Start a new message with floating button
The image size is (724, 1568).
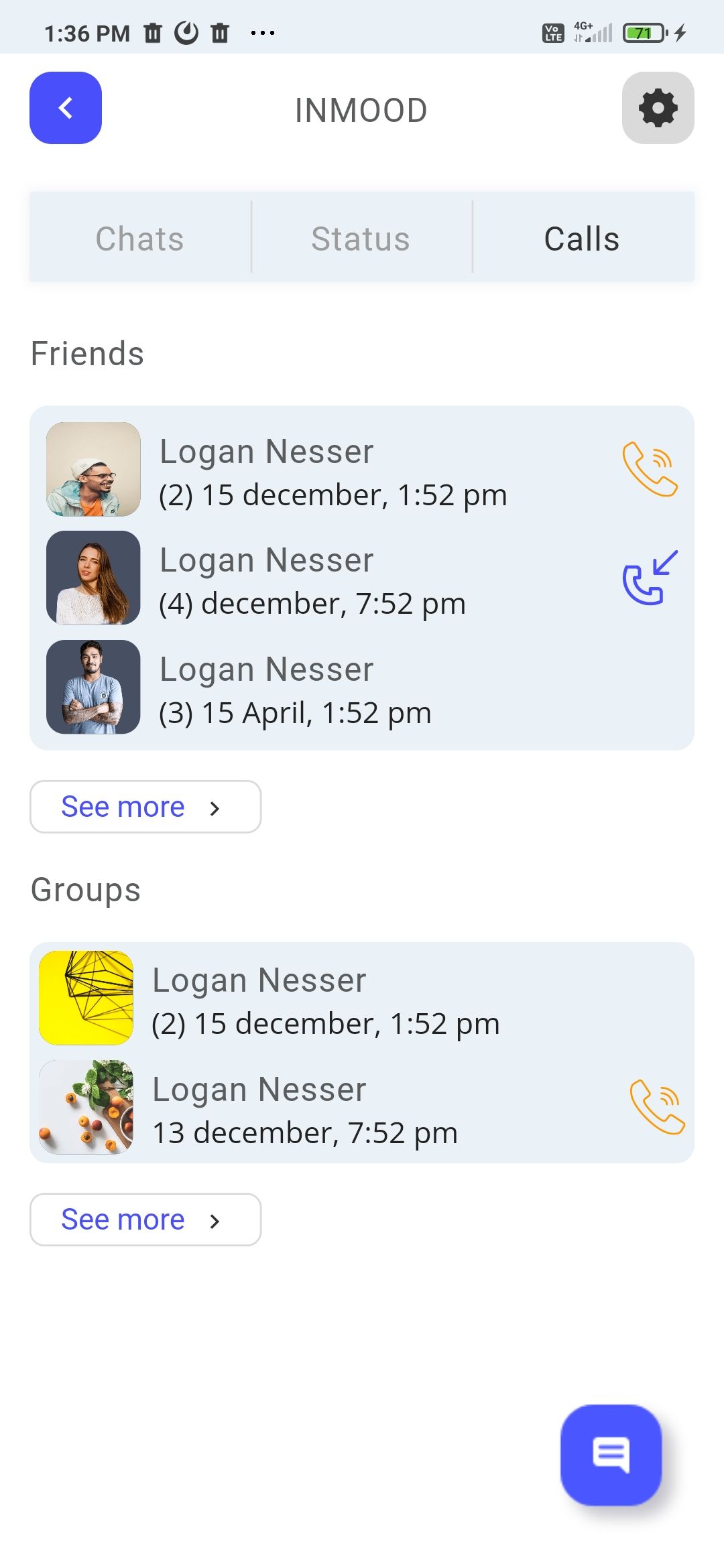point(611,1455)
